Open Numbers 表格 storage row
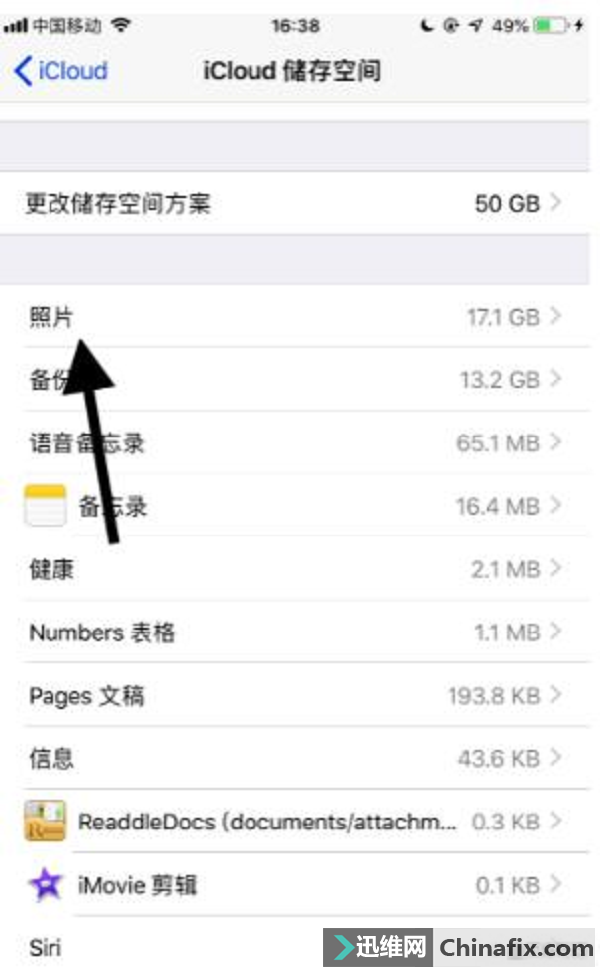The height and width of the screenshot is (972, 600). [294, 632]
